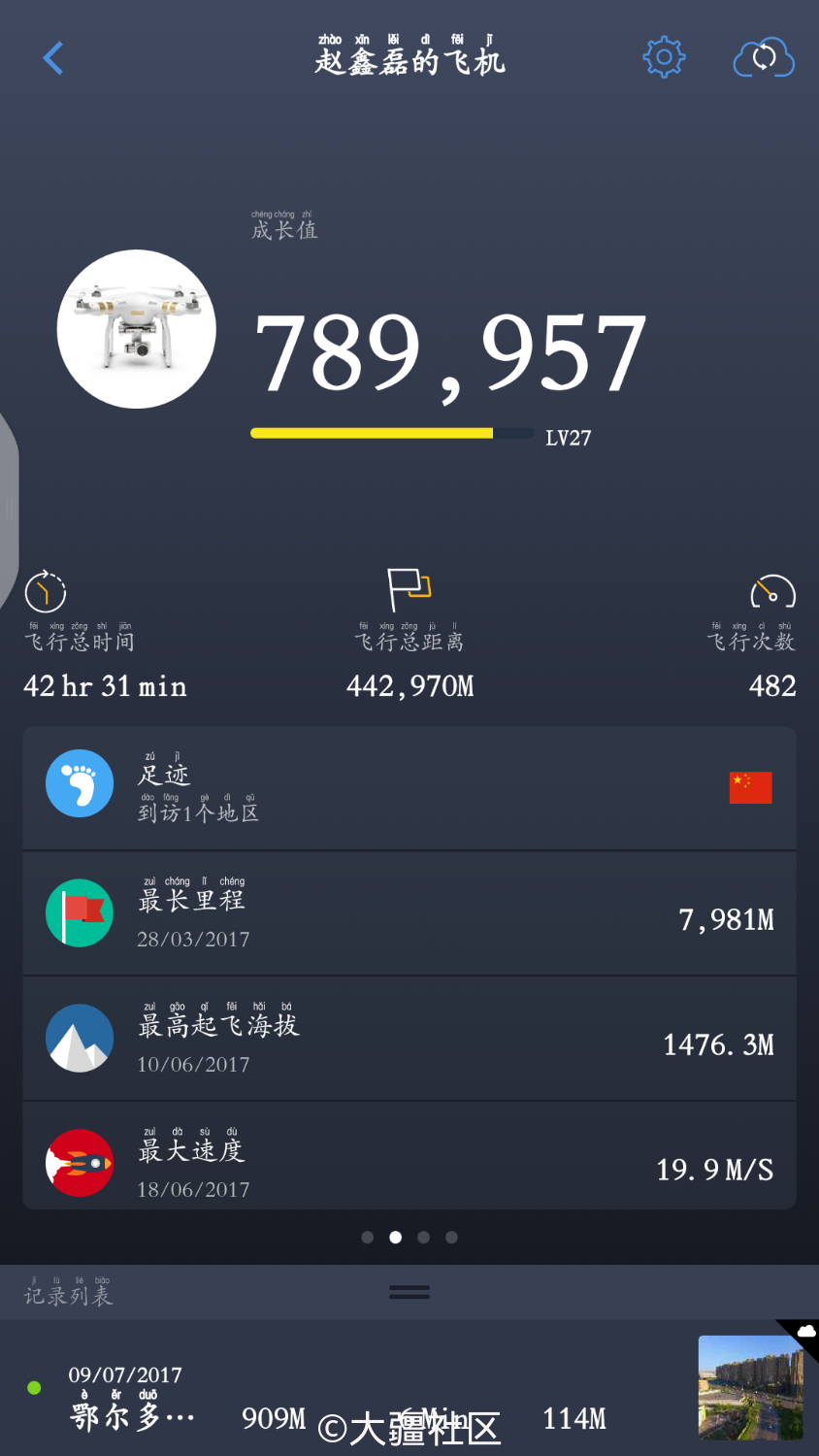The height and width of the screenshot is (1456, 819).
Task: Open settings gear icon
Action: tap(664, 58)
